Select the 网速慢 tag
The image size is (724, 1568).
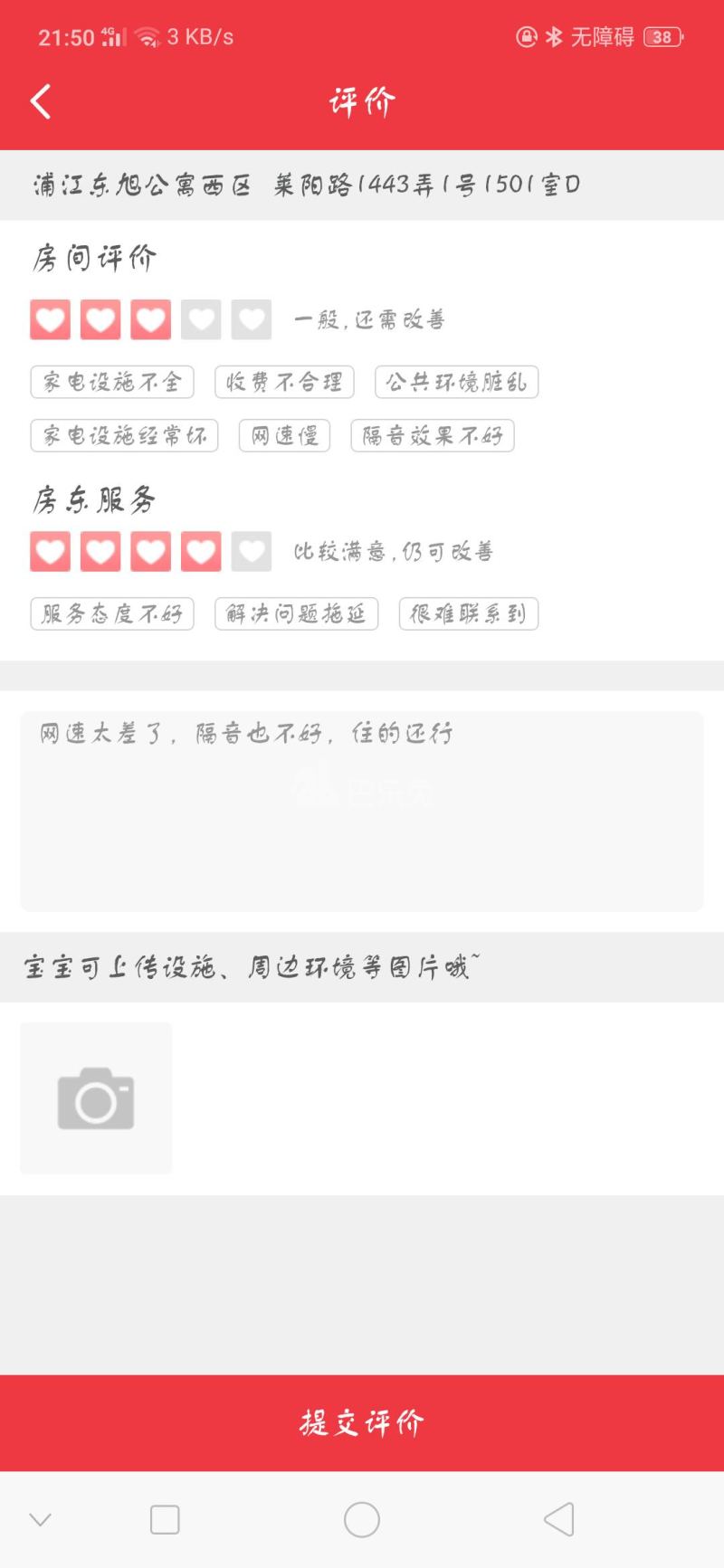point(284,436)
